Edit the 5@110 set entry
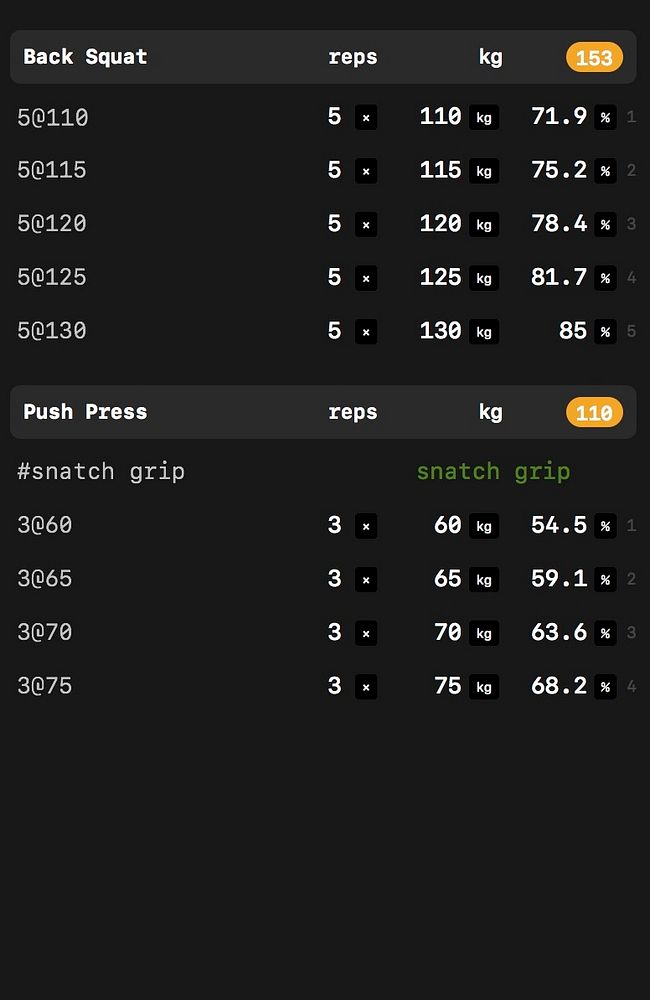Screen dimensions: 650x1000 53,117
